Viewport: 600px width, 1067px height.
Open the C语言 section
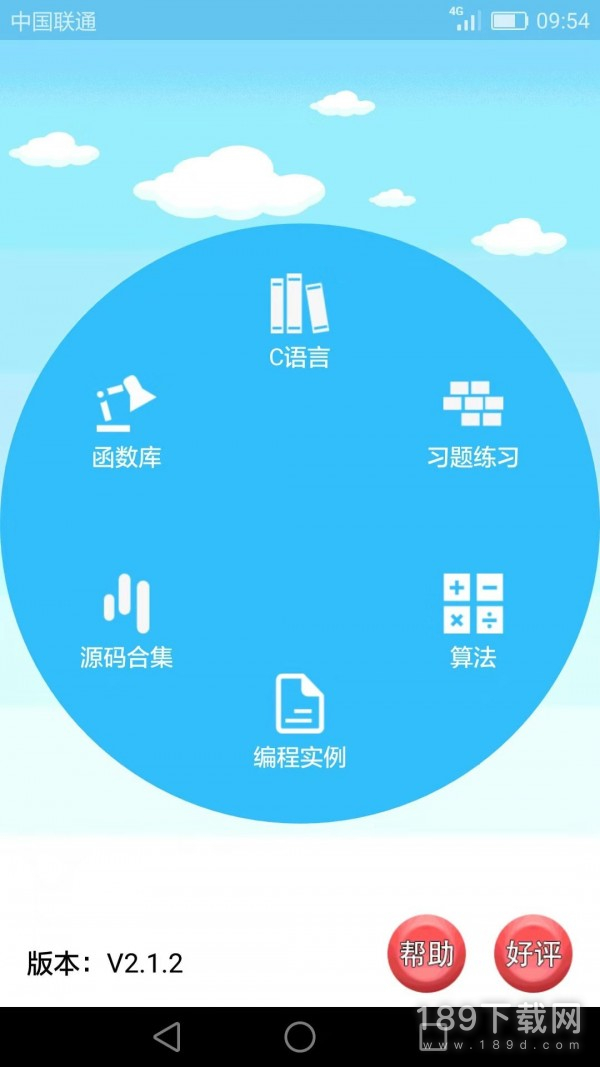pyautogui.click(x=299, y=322)
